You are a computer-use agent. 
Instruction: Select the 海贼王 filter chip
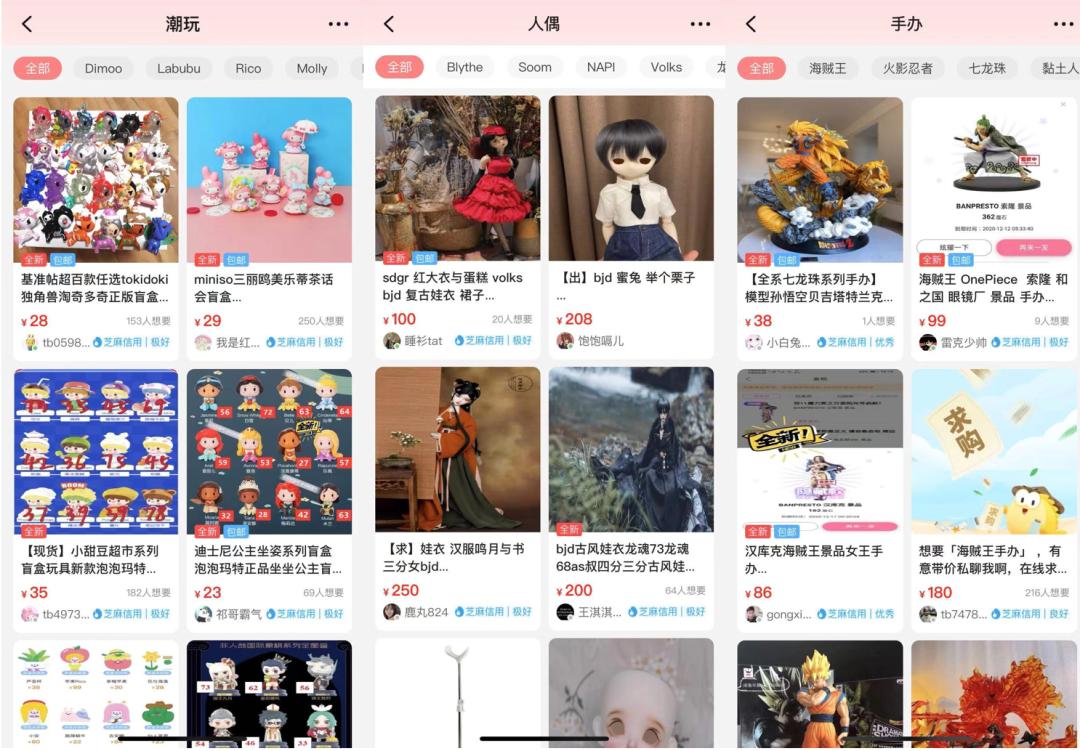pos(827,68)
